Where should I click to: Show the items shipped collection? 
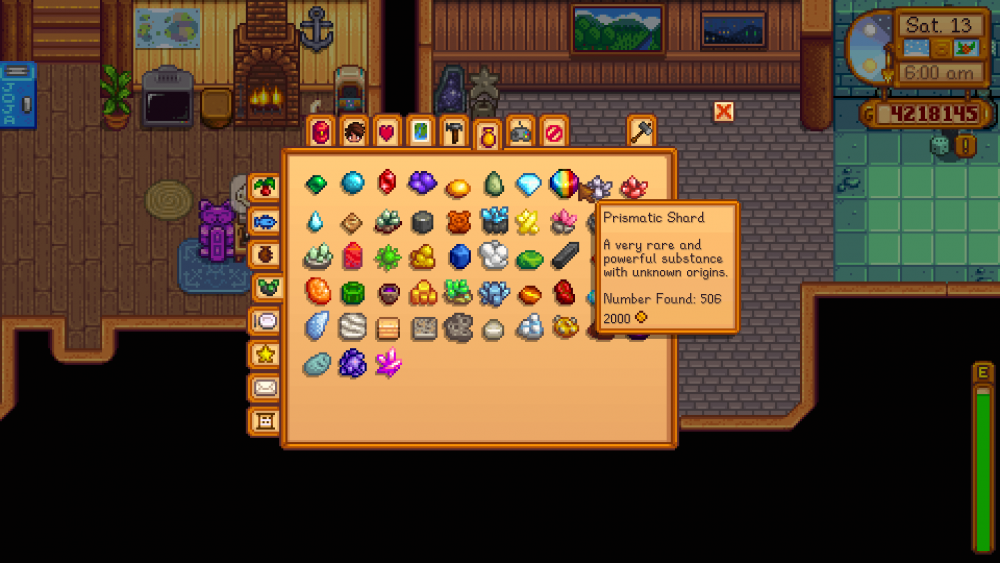[x=265, y=186]
